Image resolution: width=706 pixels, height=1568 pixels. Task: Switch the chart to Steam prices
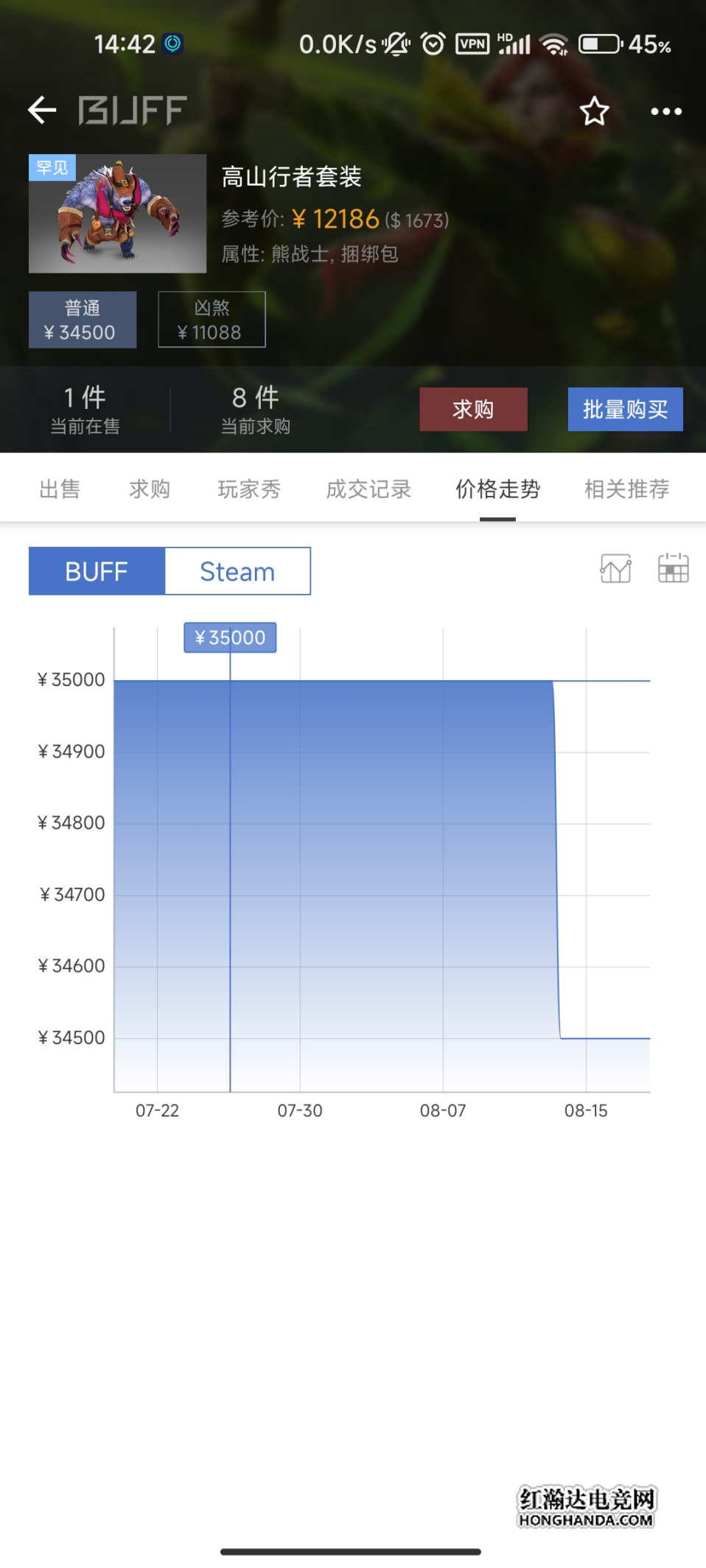(237, 571)
